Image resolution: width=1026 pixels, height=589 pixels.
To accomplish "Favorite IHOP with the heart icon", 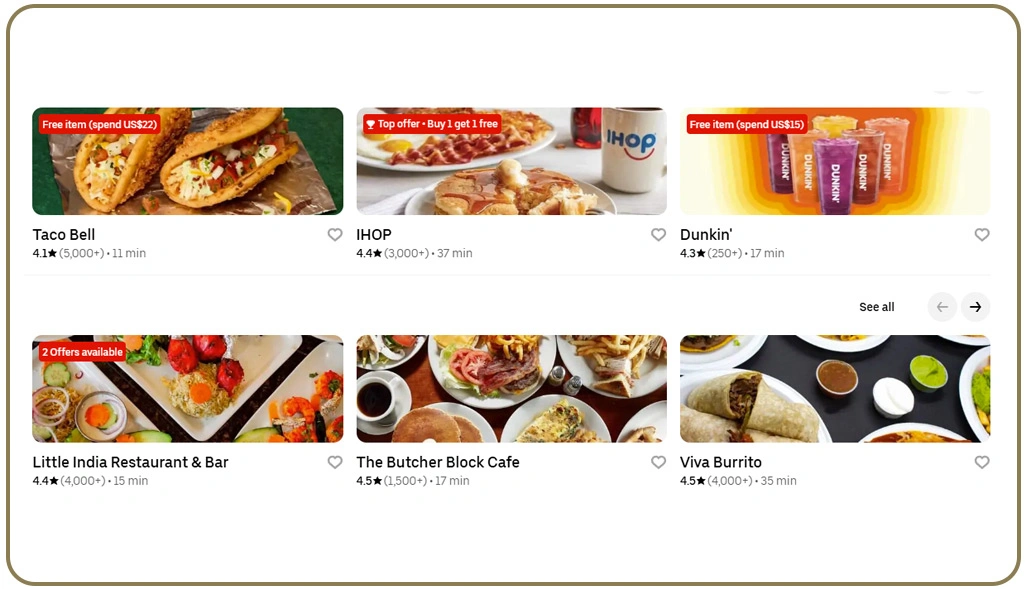I will 658,235.
